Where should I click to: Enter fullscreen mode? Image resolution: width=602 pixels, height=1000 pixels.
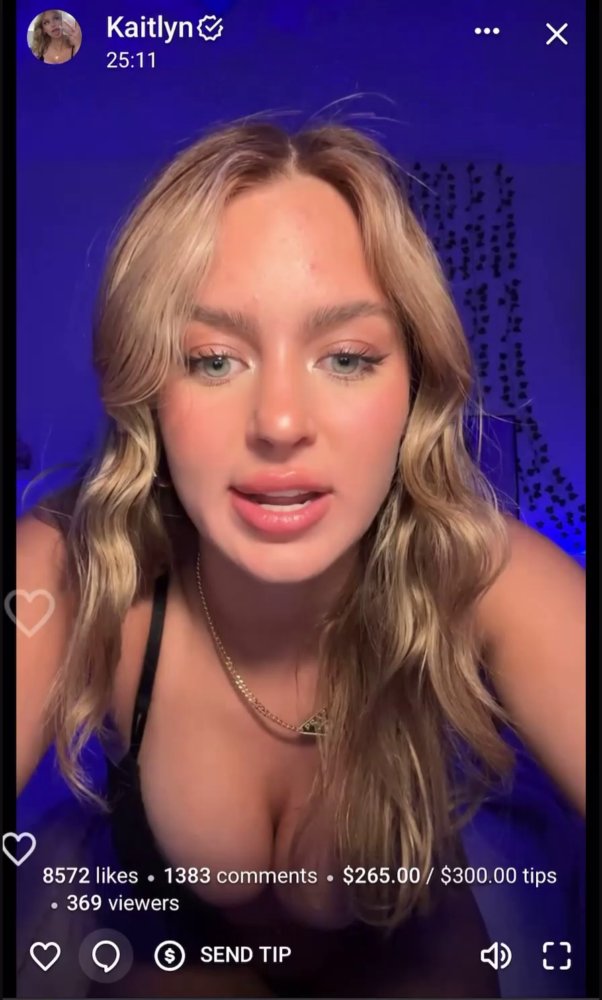(557, 956)
